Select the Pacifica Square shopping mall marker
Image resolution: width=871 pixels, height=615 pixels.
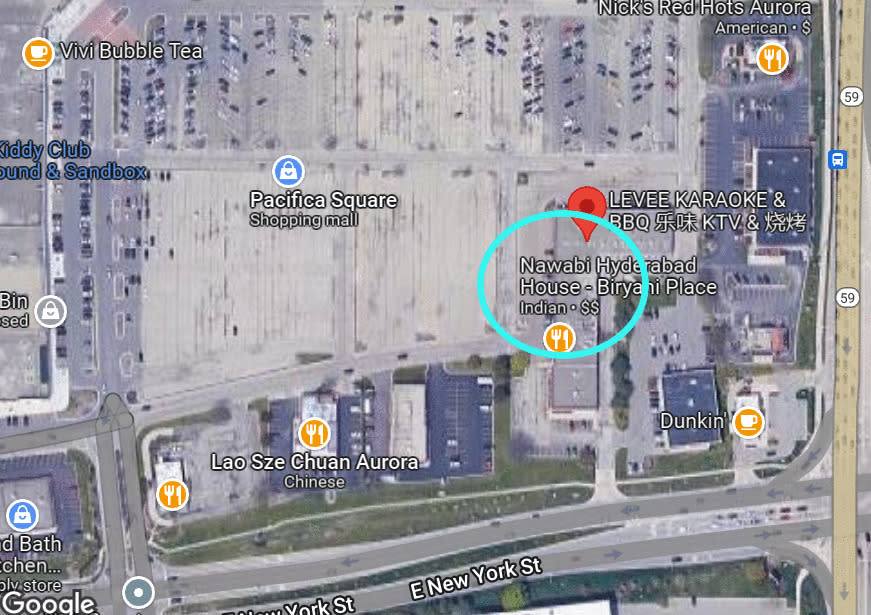pyautogui.click(x=288, y=171)
